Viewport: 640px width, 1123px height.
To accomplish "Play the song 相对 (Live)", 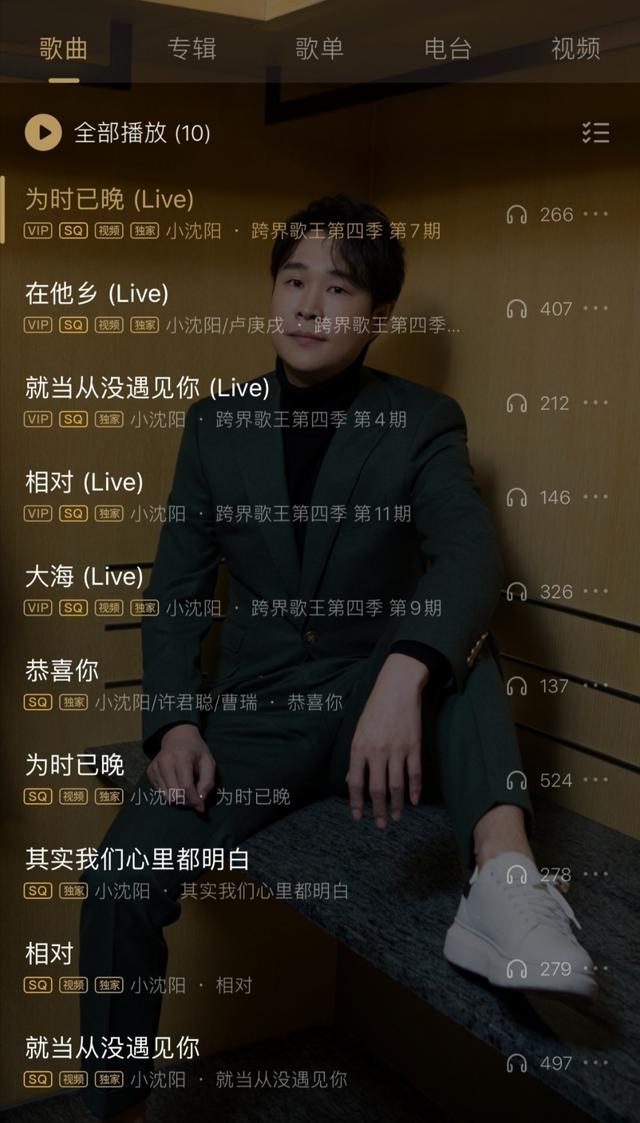I will [84, 482].
